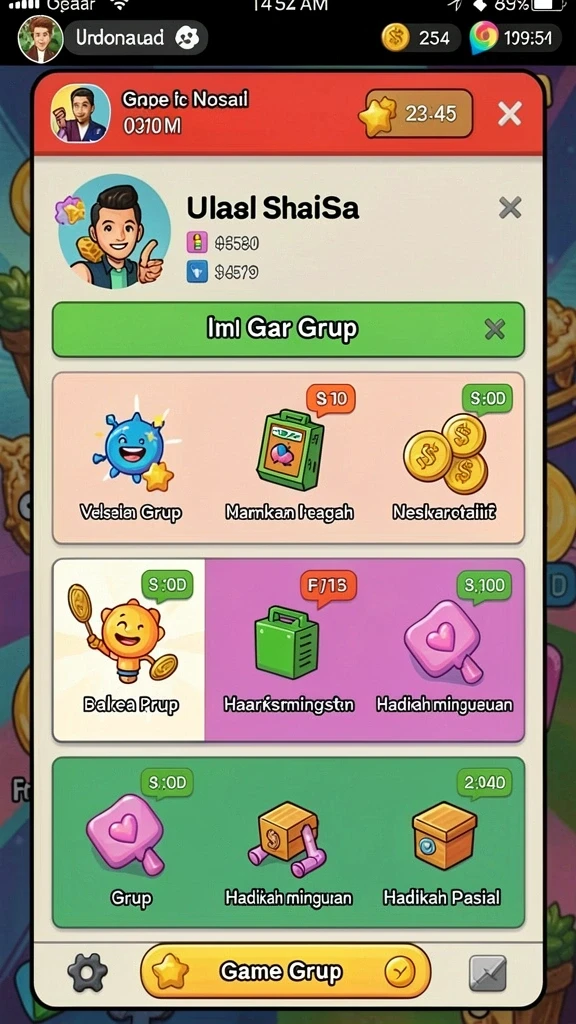This screenshot has width=576, height=1024.
Task: Choose the Bakea Prup sun mascot tile
Action: click(x=129, y=650)
